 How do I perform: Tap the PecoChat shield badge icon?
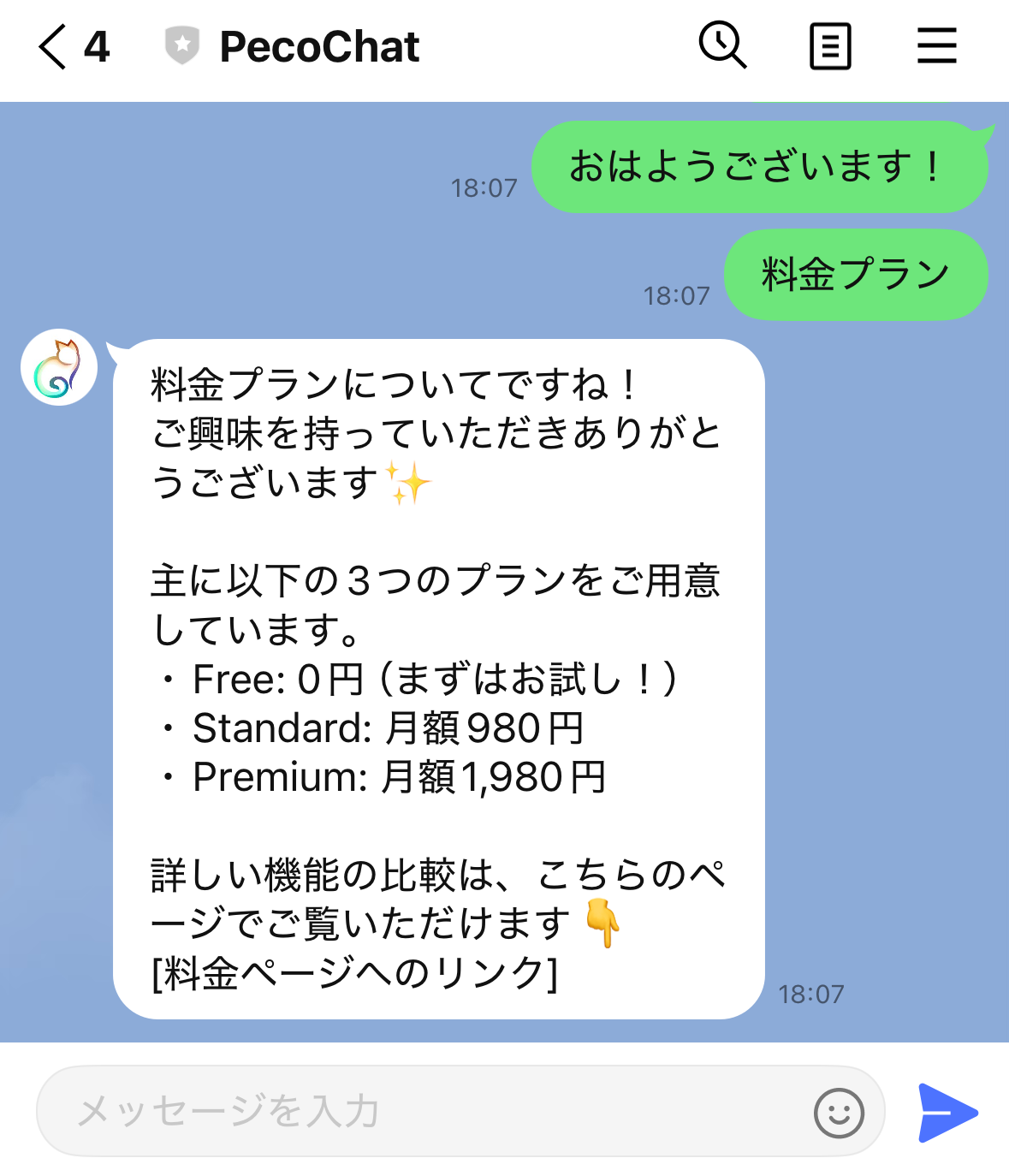click(181, 47)
